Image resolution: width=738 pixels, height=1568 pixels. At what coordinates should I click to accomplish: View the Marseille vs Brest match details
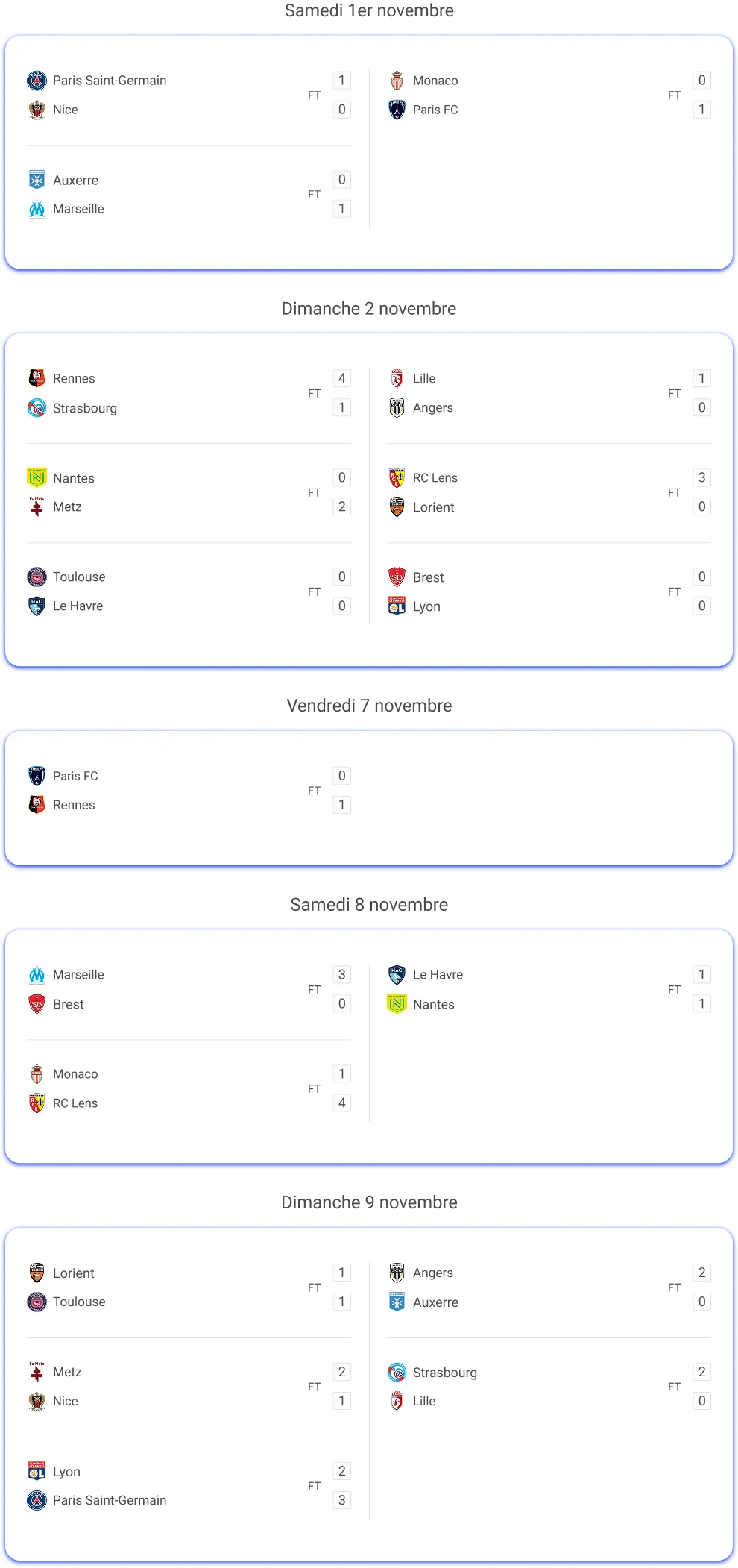pyautogui.click(x=189, y=989)
